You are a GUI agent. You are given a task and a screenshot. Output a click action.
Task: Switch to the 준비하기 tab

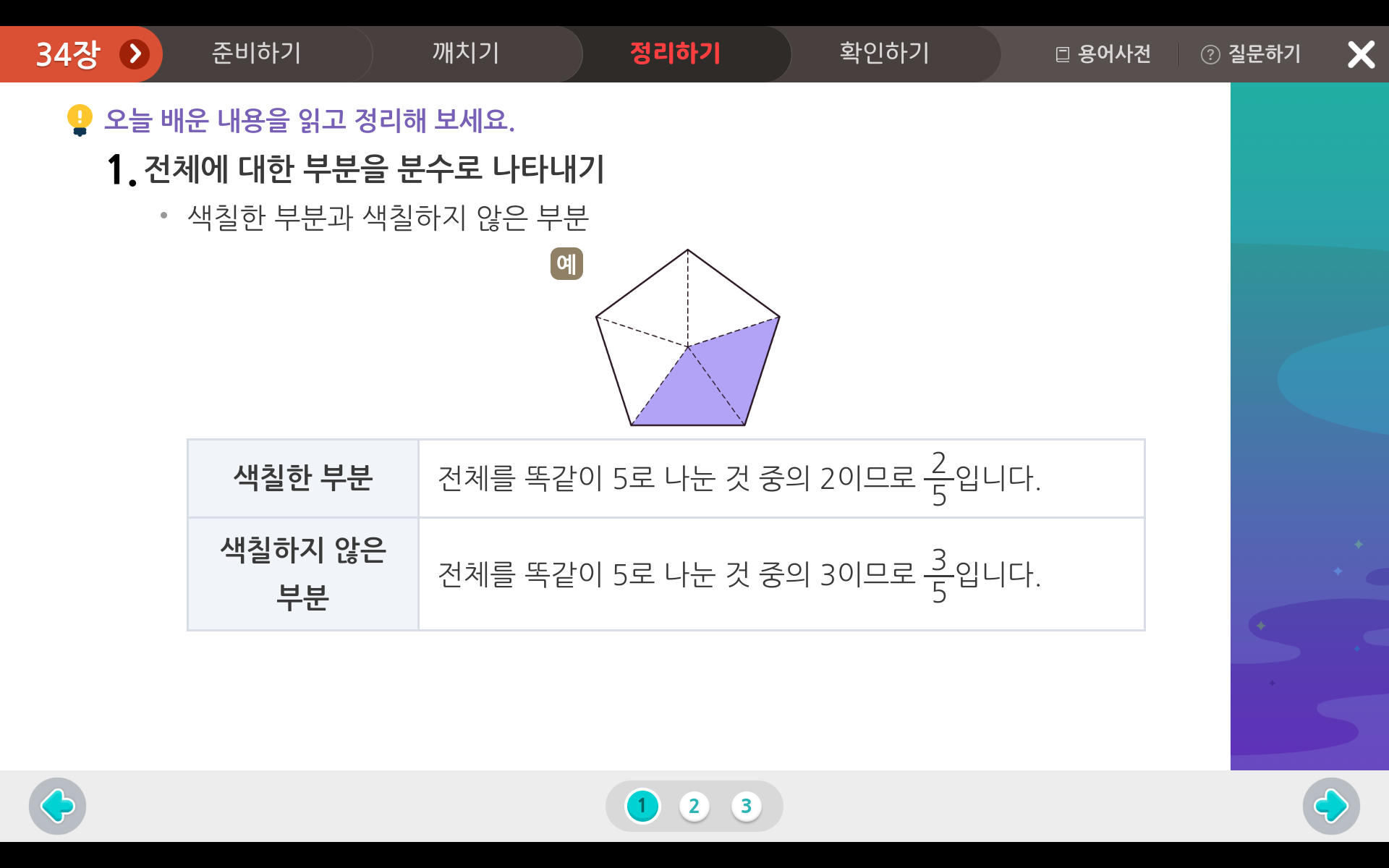(x=256, y=54)
